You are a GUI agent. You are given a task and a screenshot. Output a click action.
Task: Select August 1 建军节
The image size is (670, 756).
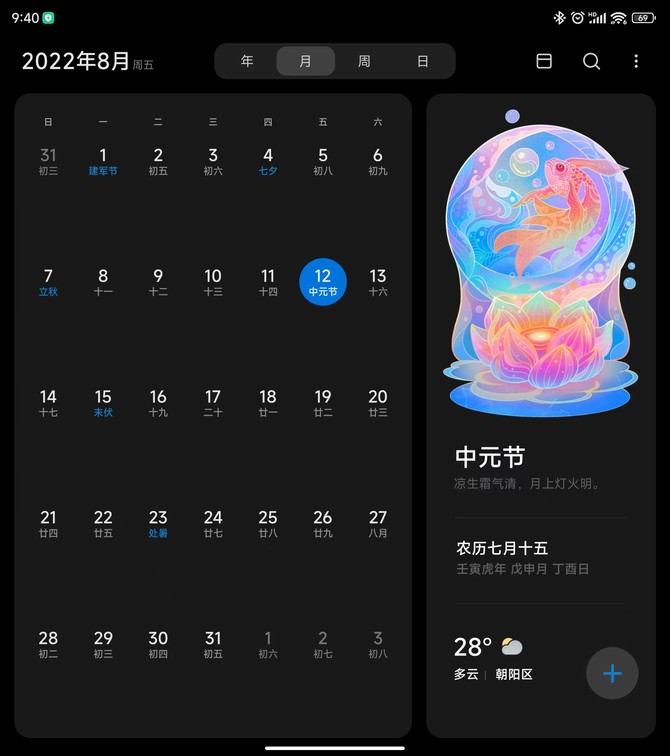[103, 161]
